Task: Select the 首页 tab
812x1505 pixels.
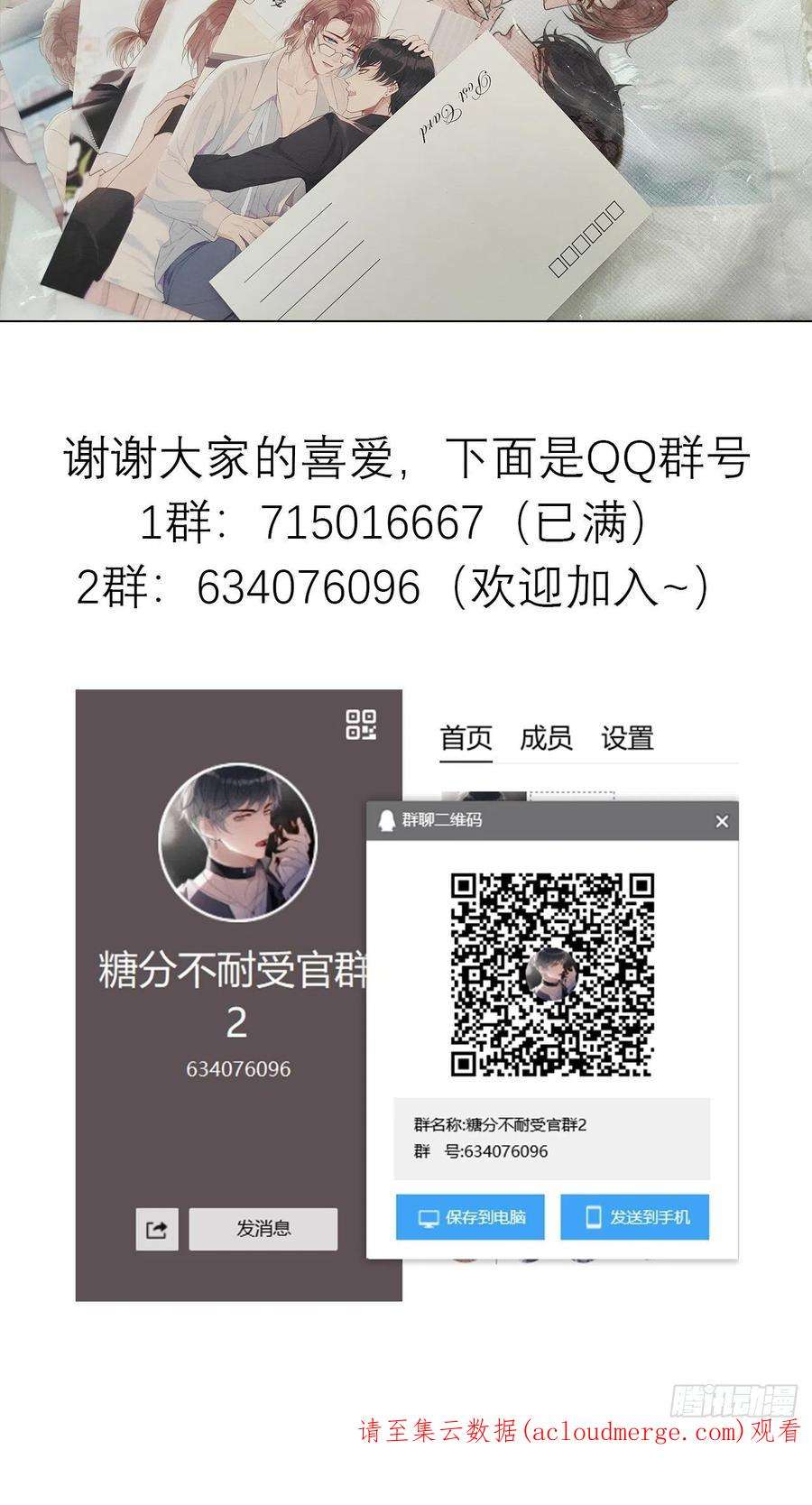Action: (464, 738)
